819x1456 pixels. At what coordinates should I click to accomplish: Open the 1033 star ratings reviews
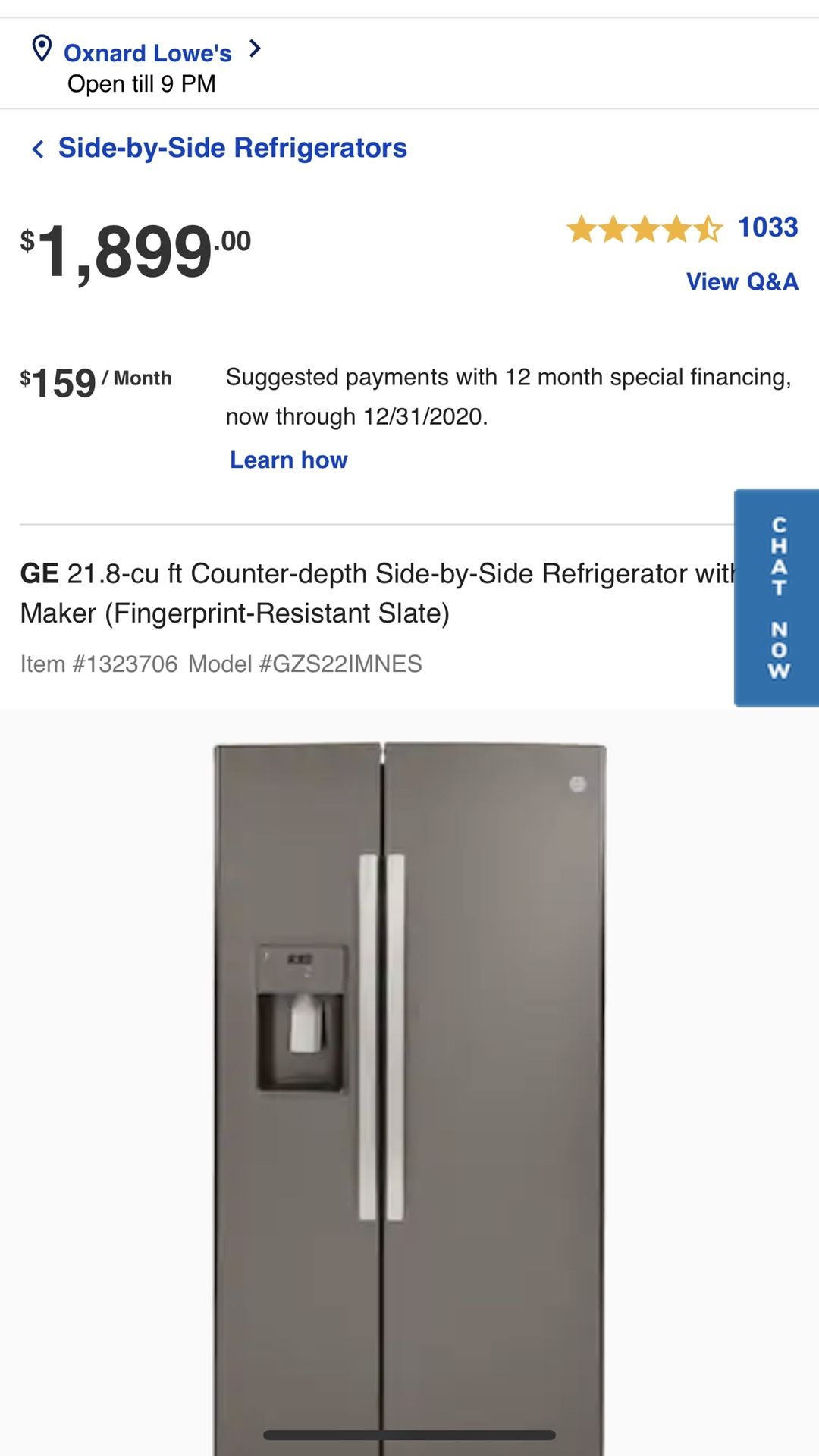click(682, 227)
